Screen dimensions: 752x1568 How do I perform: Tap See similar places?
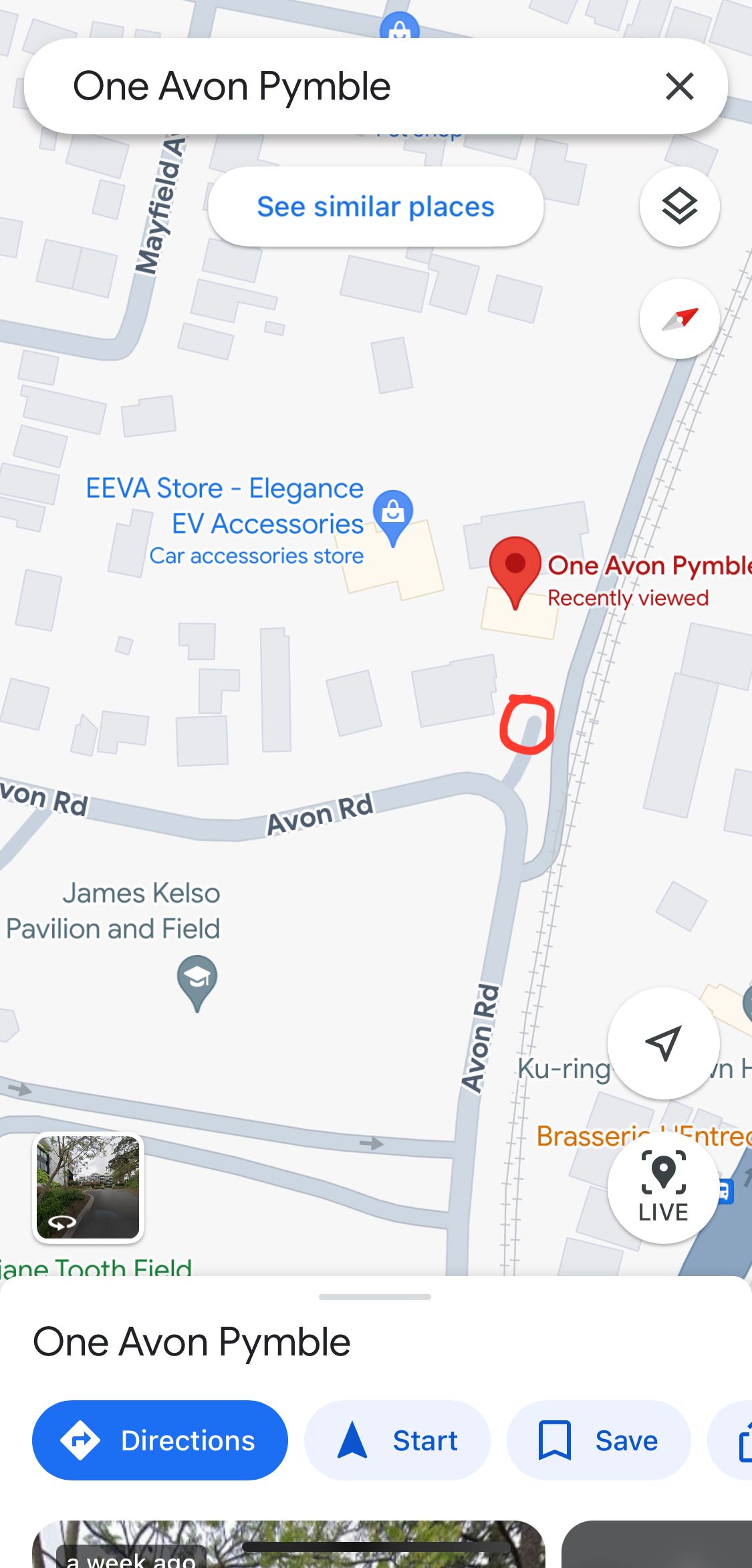(376, 207)
